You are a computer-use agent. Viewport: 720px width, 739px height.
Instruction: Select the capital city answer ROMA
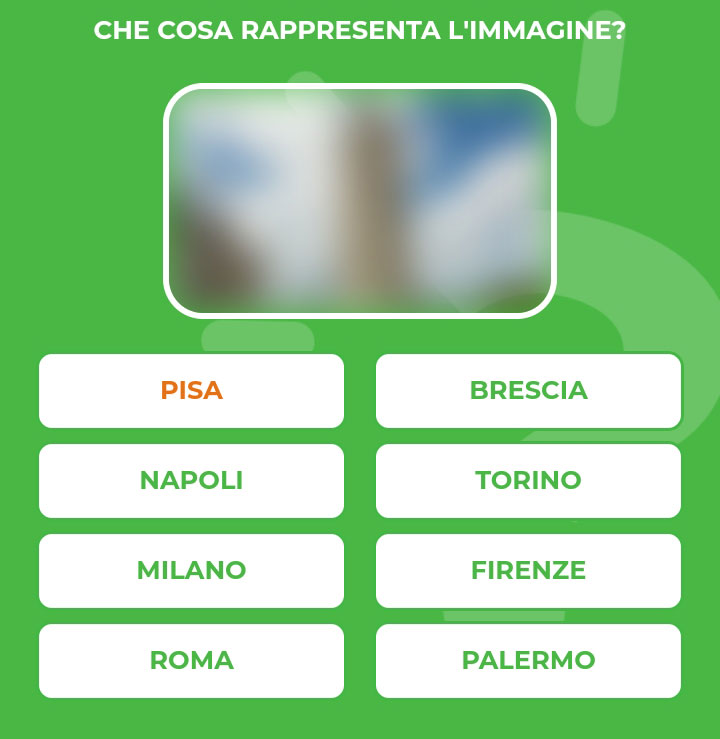(x=191, y=660)
